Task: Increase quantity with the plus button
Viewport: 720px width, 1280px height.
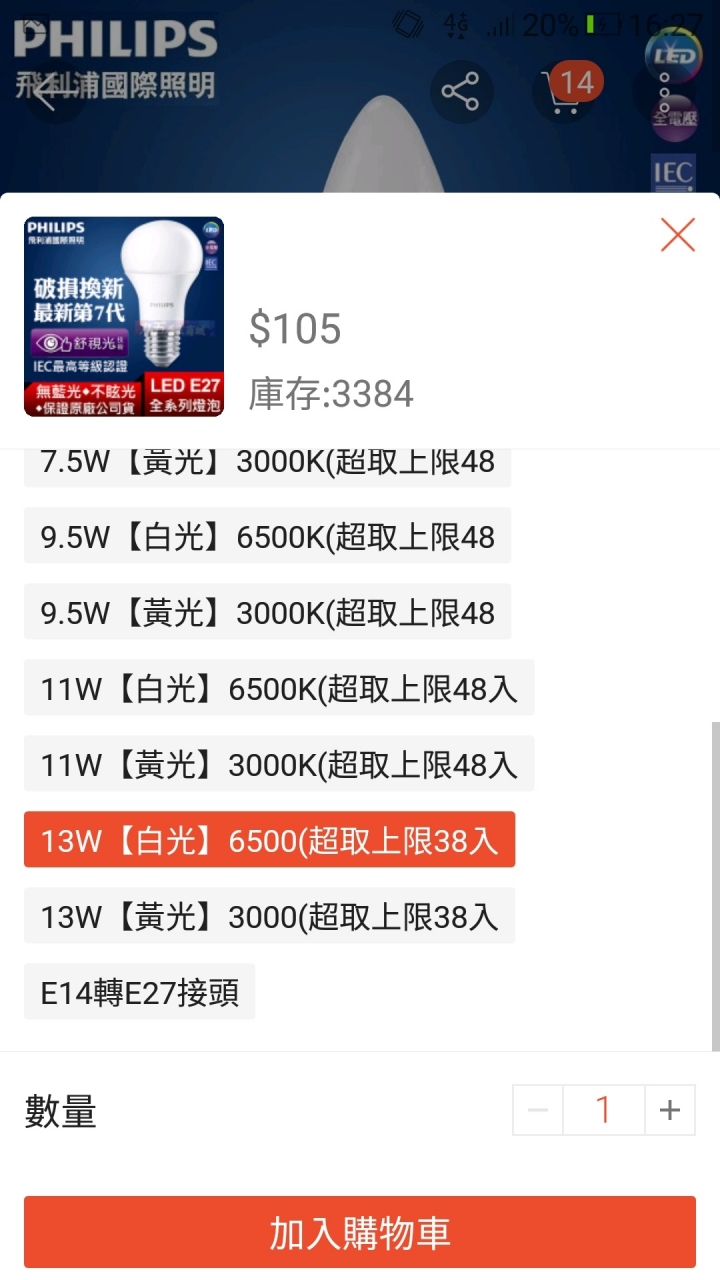Action: [x=669, y=1110]
